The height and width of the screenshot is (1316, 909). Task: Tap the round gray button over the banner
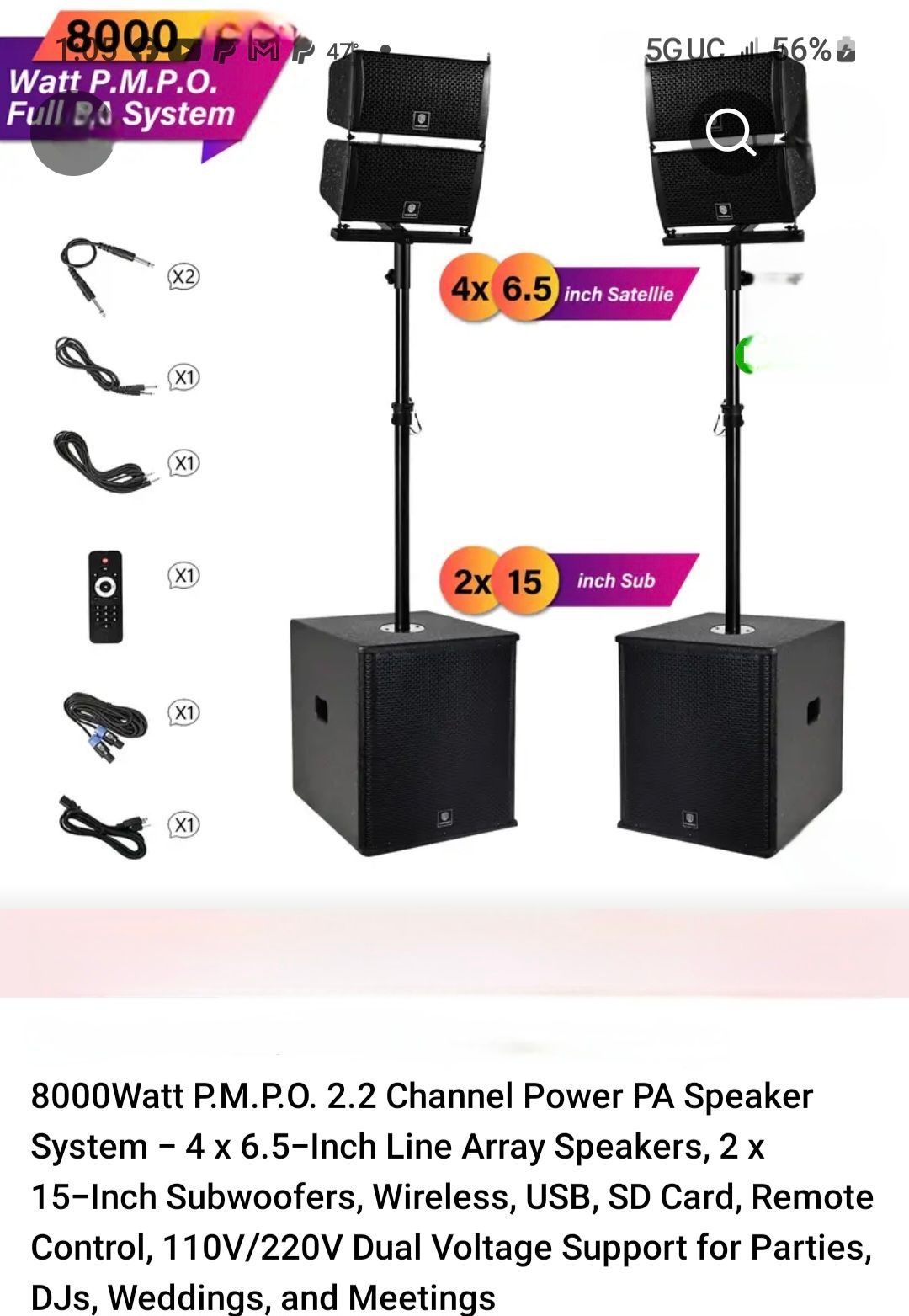(73, 135)
